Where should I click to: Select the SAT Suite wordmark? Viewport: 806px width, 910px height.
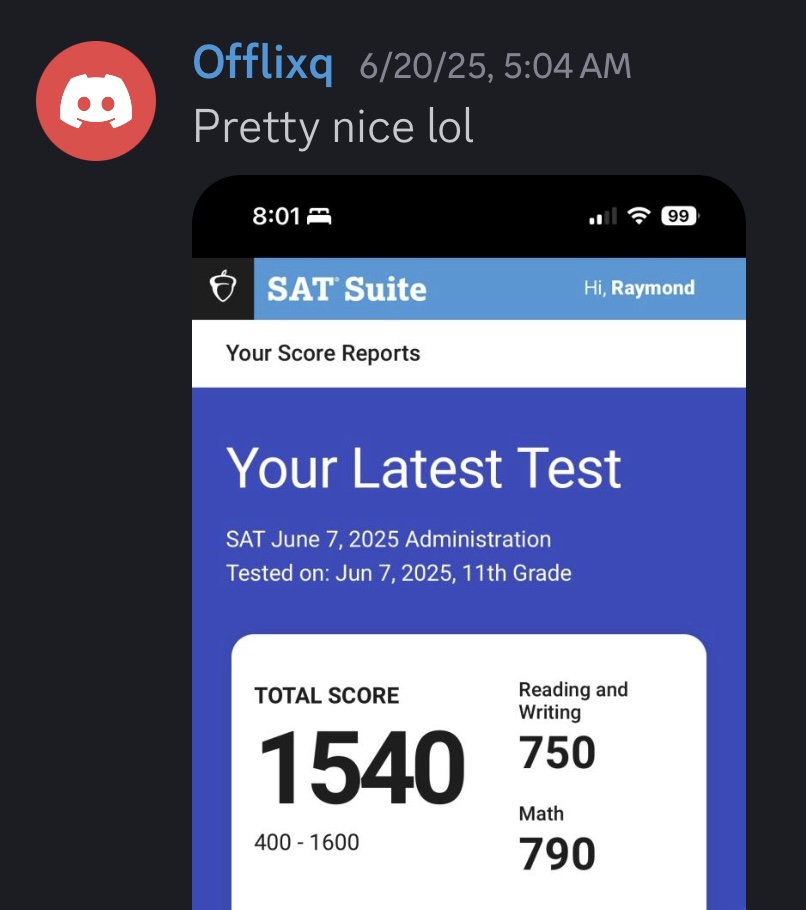(344, 288)
